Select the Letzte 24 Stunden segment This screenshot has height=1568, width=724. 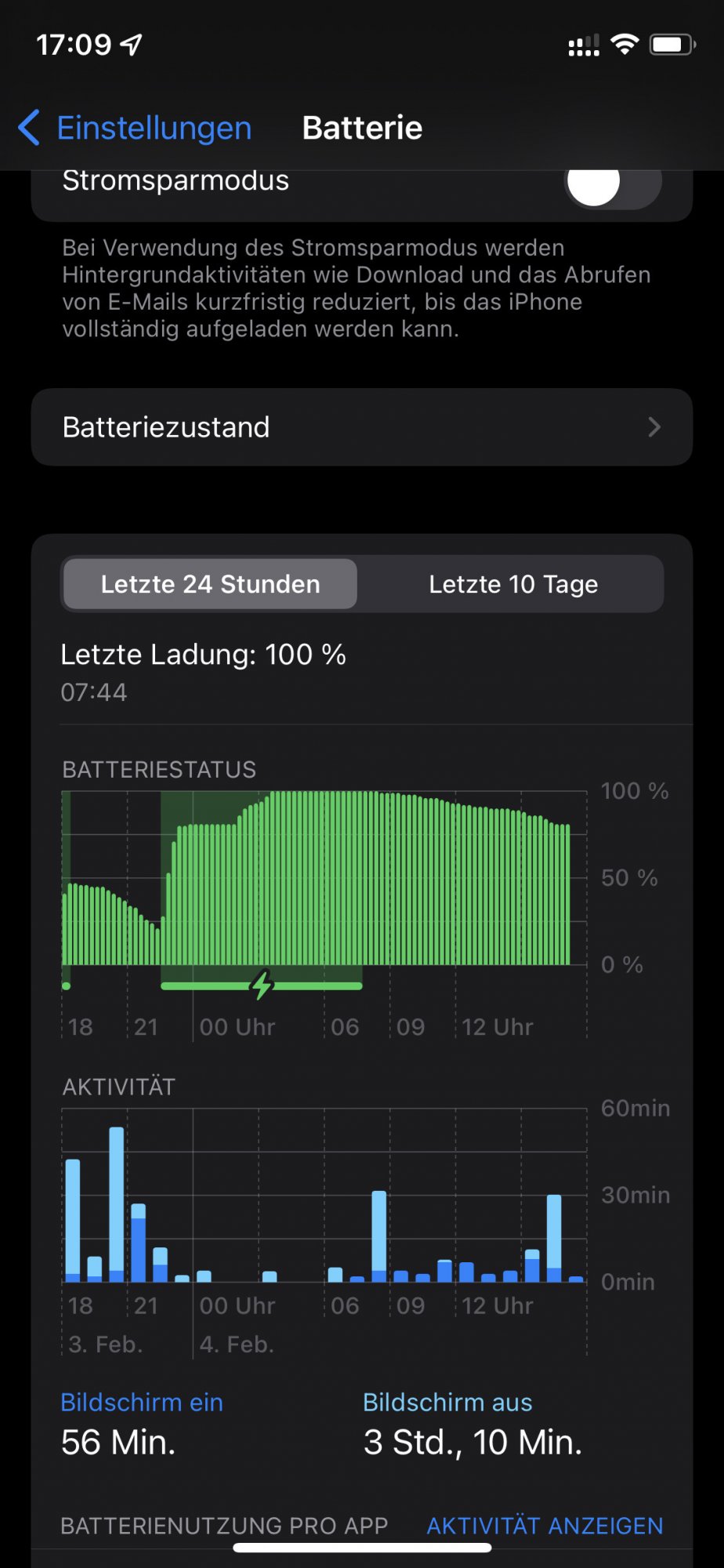tap(210, 584)
